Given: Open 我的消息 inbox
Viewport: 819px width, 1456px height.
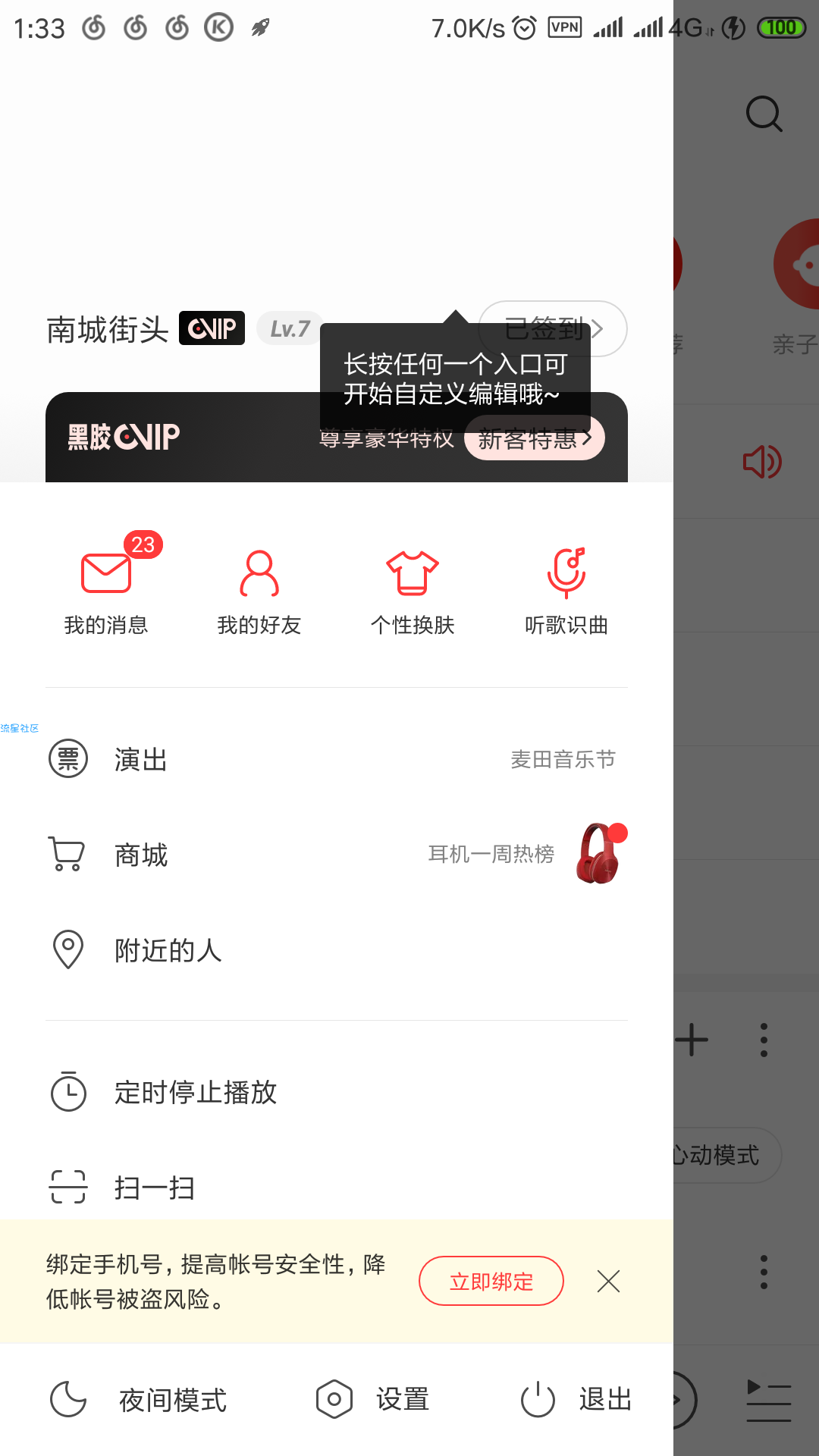Looking at the screenshot, I should coord(106,584).
